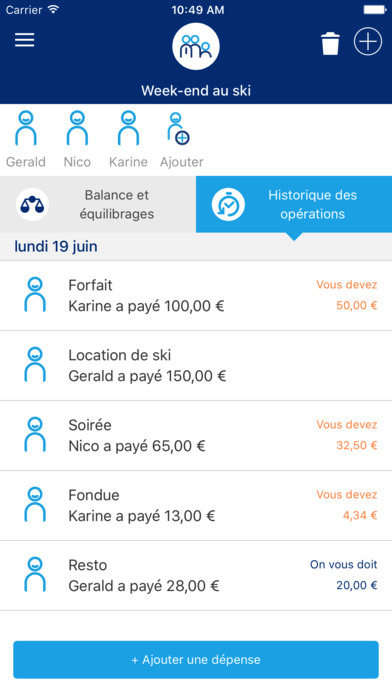
Task: Open the Resto expense
Action: click(196, 576)
